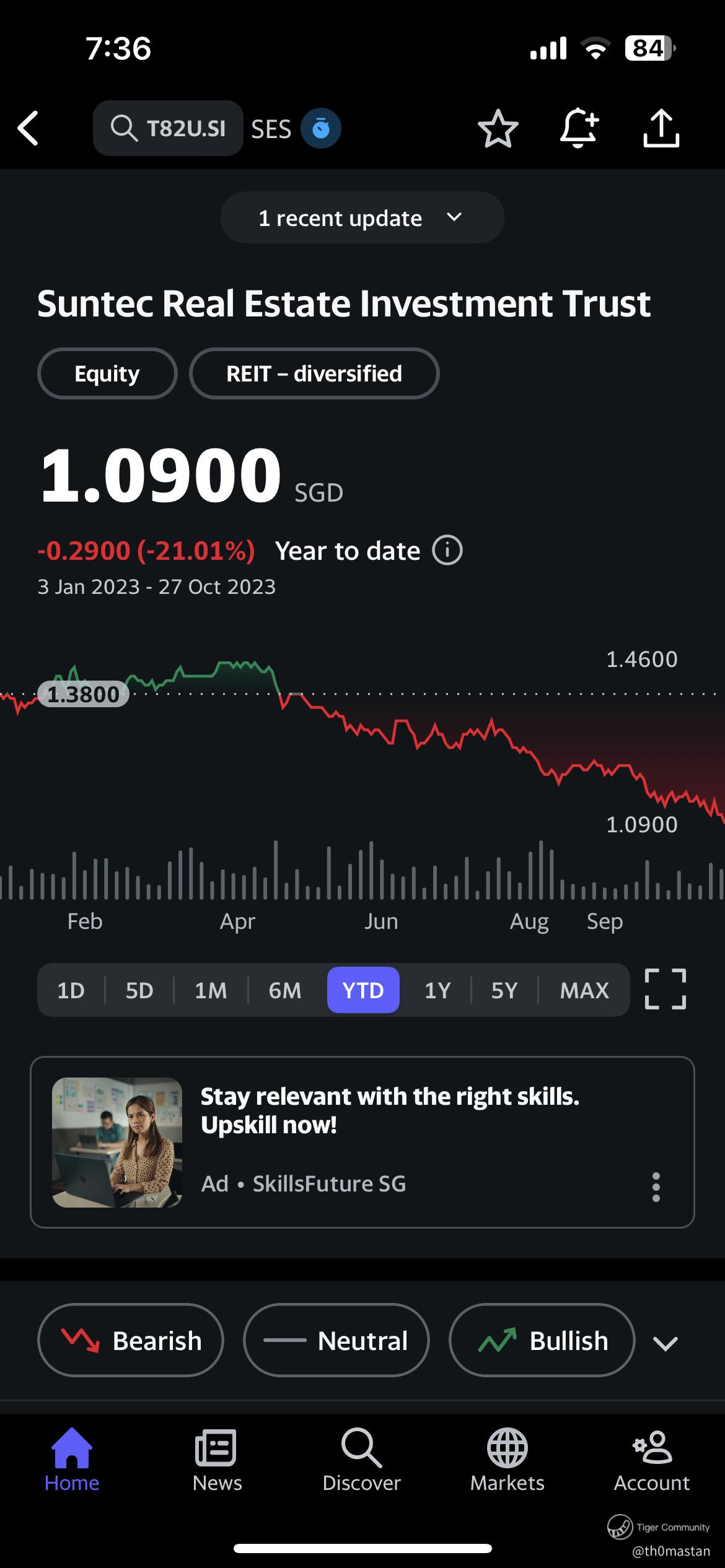Vote Bullish on this stock

(x=542, y=1341)
